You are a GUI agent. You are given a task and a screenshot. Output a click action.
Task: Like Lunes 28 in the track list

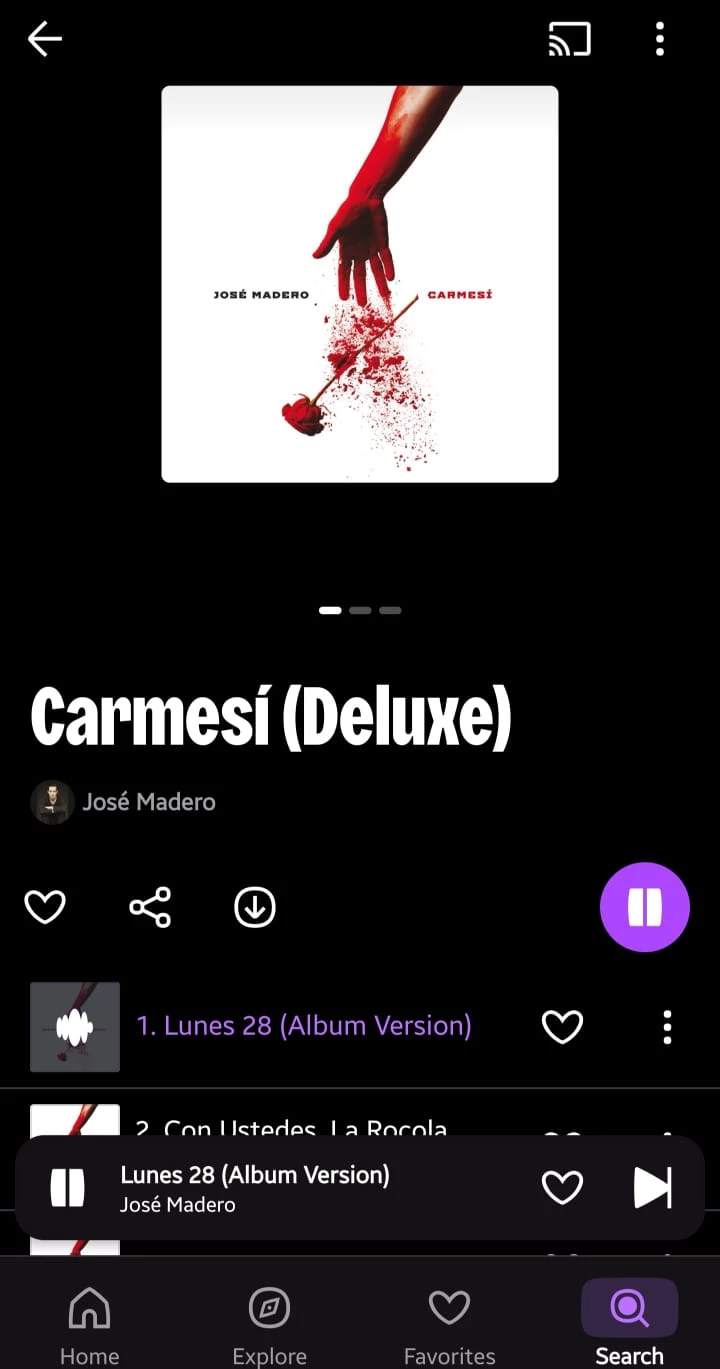[x=562, y=1027]
